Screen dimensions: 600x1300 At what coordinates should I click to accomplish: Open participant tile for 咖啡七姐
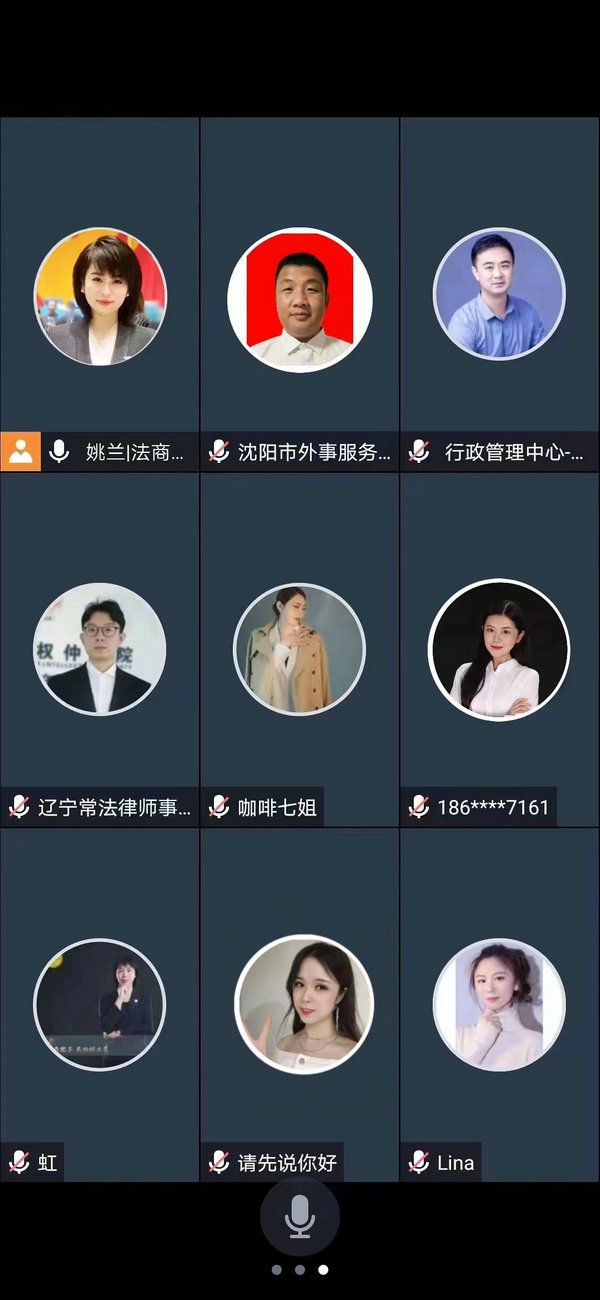(300, 650)
